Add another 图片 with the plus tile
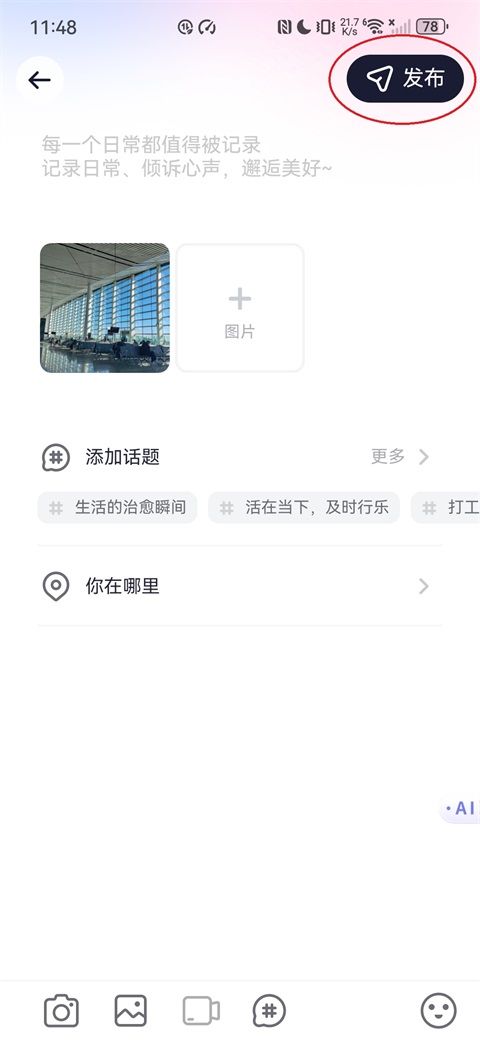Viewport: 480px width, 1040px height. point(240,308)
